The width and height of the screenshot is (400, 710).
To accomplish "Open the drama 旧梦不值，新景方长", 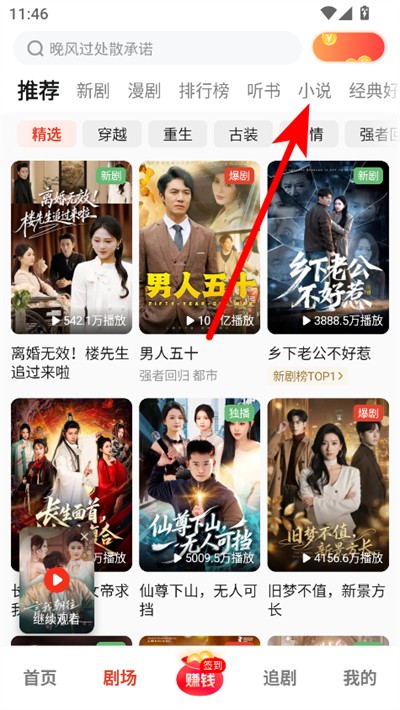I will click(328, 485).
